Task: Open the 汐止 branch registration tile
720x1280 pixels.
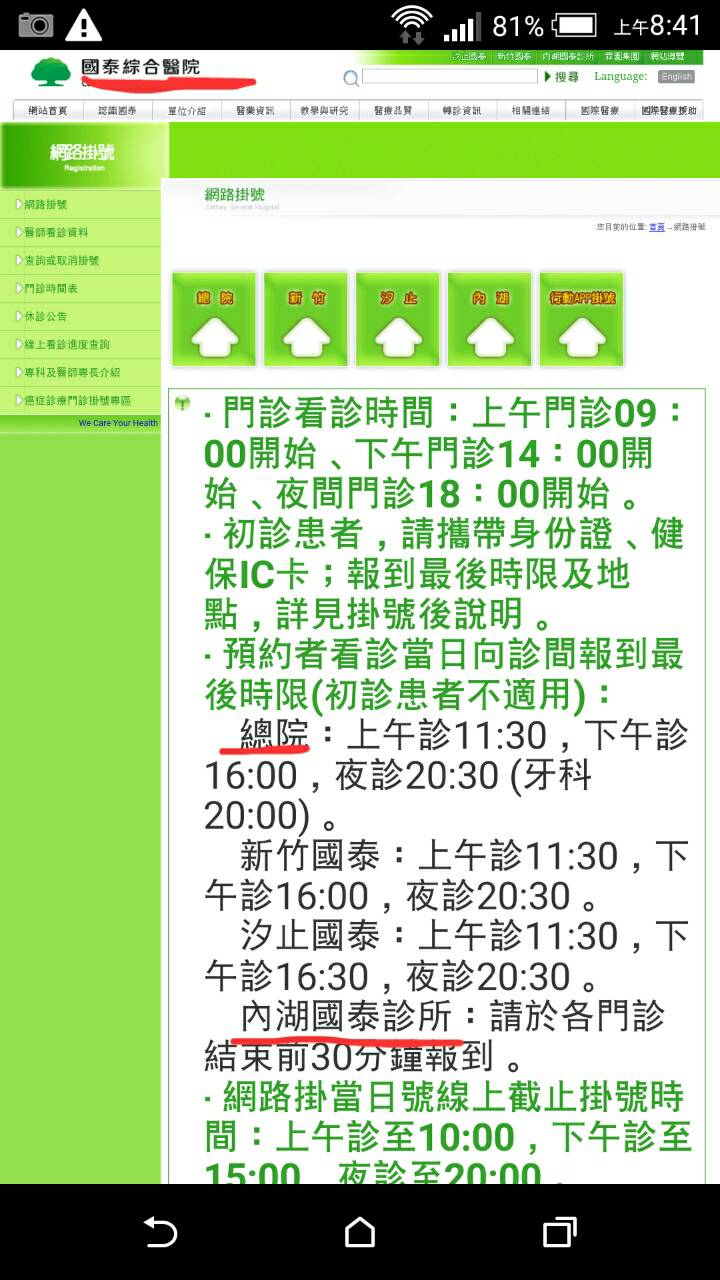Action: pos(398,319)
